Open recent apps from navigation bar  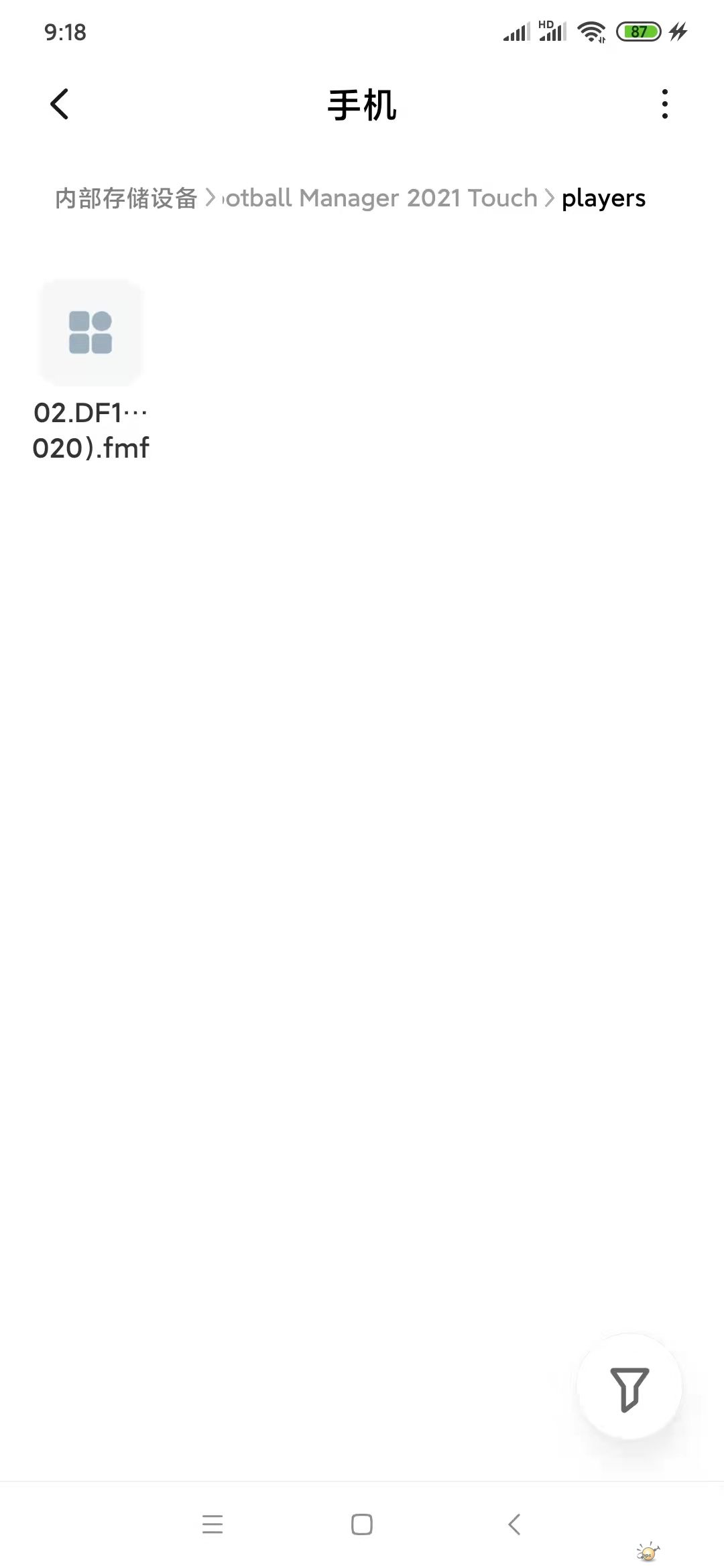213,1524
